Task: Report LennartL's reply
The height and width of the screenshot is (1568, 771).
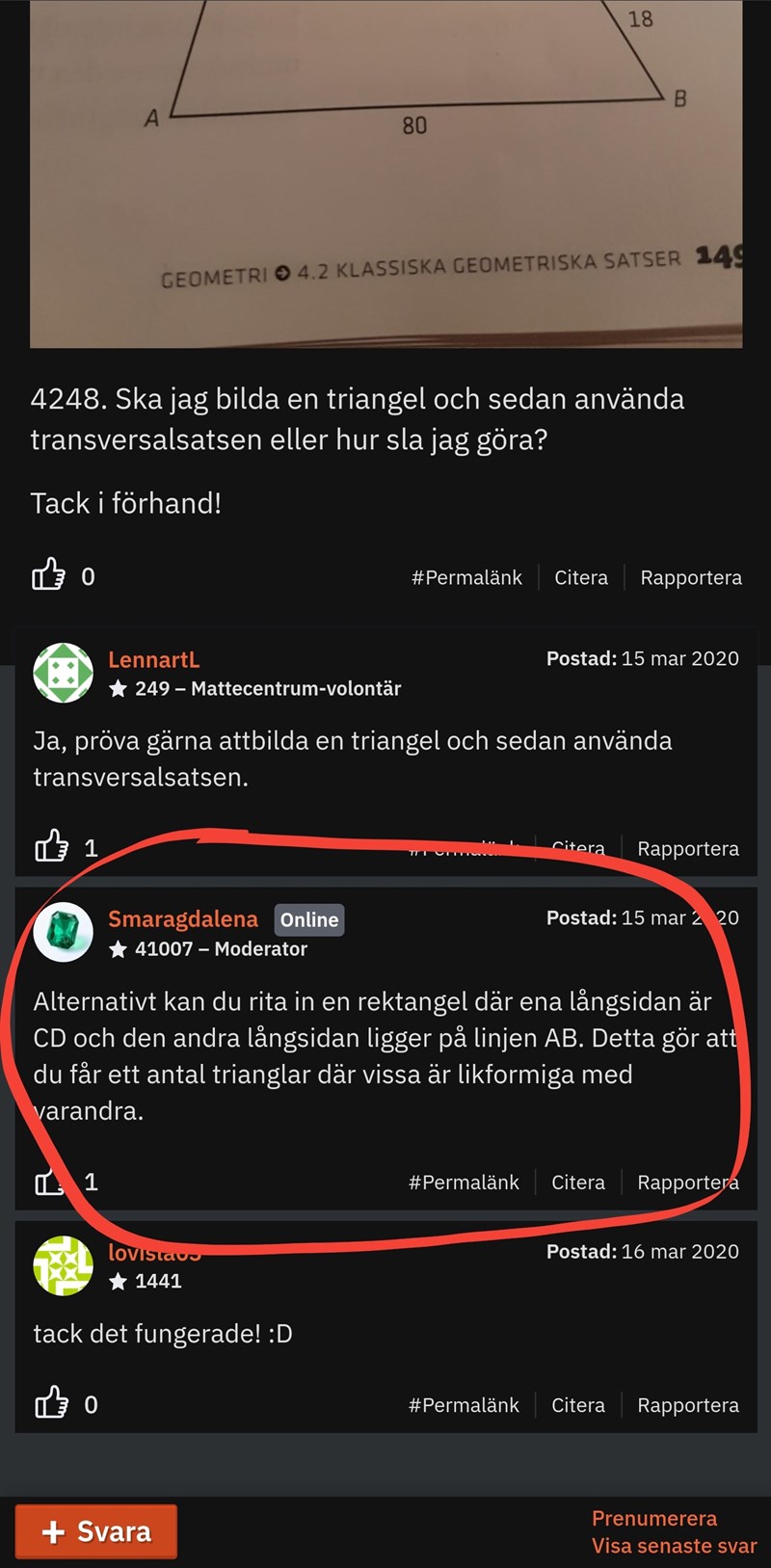Action: 687,849
